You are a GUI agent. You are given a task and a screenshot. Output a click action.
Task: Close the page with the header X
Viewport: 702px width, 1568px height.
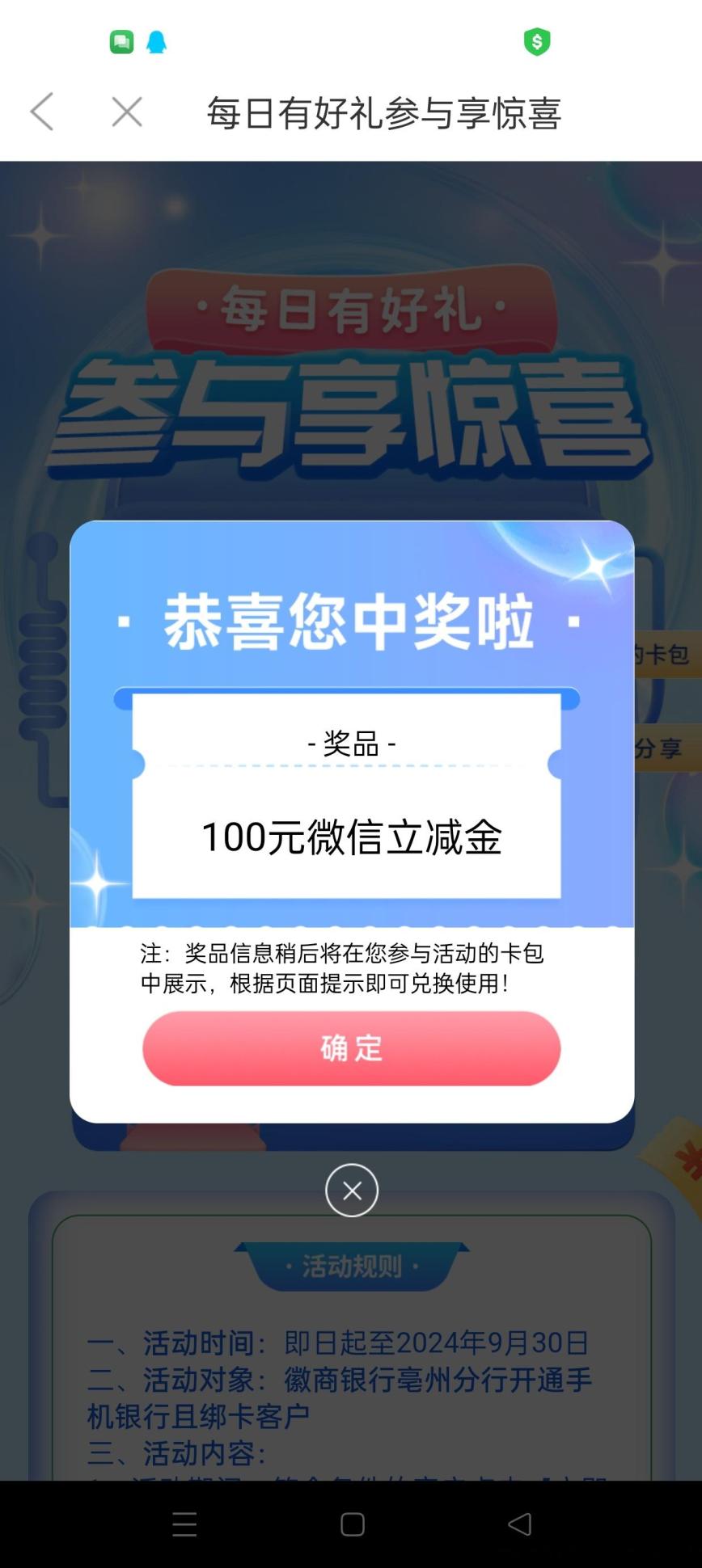pyautogui.click(x=127, y=112)
